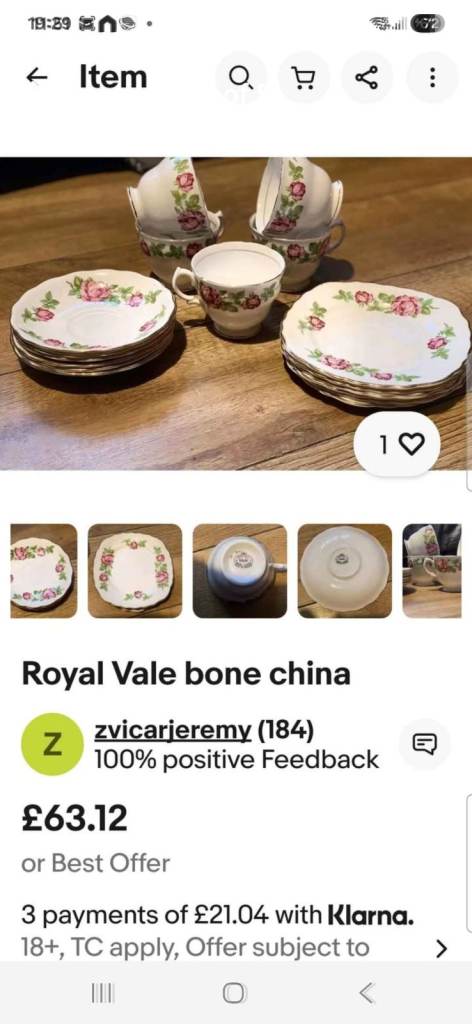View the first saucer thumbnail
Screen dimensions: 472x1024
tap(43, 571)
